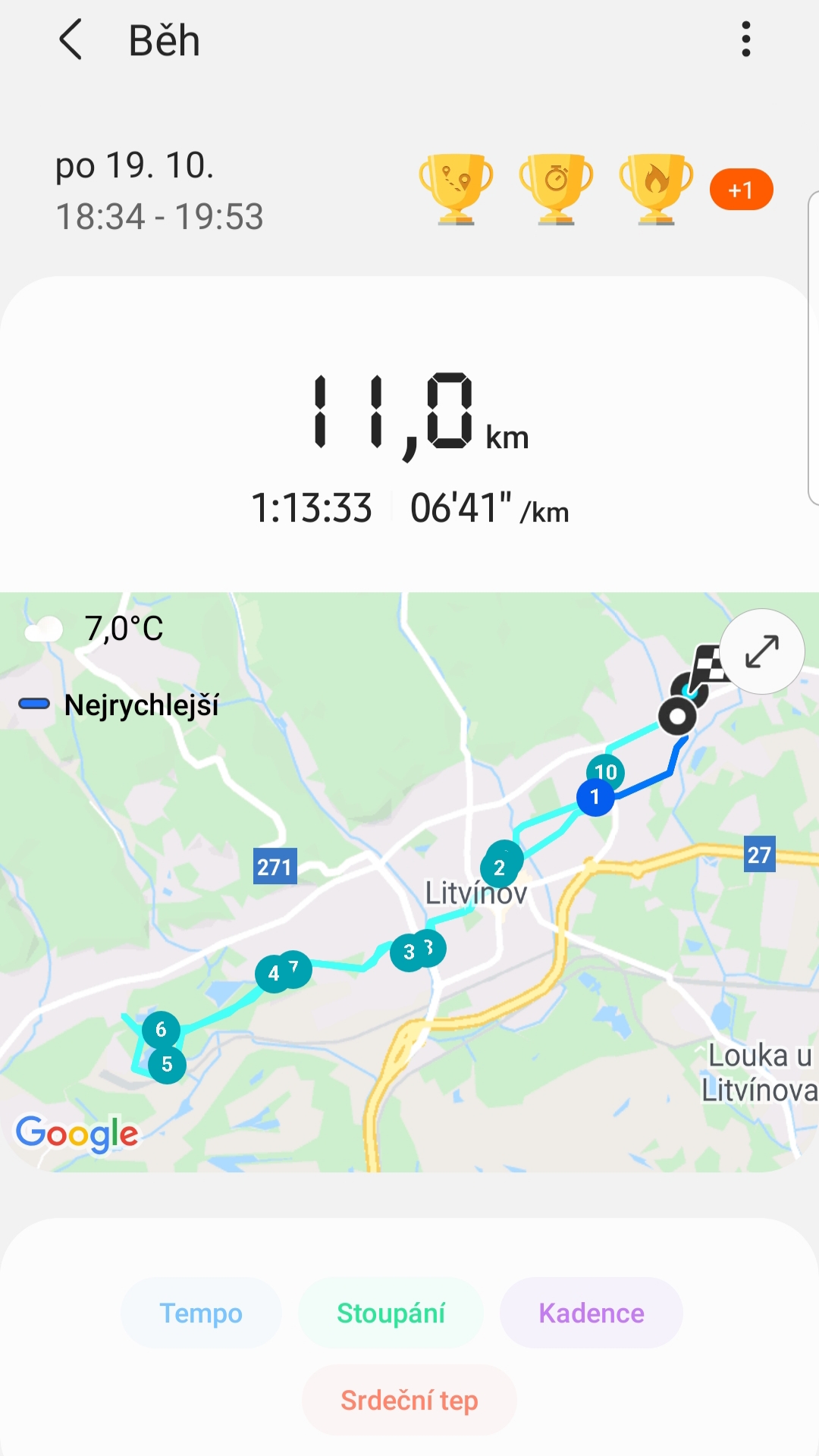The image size is (819, 1456).
Task: Open the three-dot overflow menu
Action: (746, 39)
